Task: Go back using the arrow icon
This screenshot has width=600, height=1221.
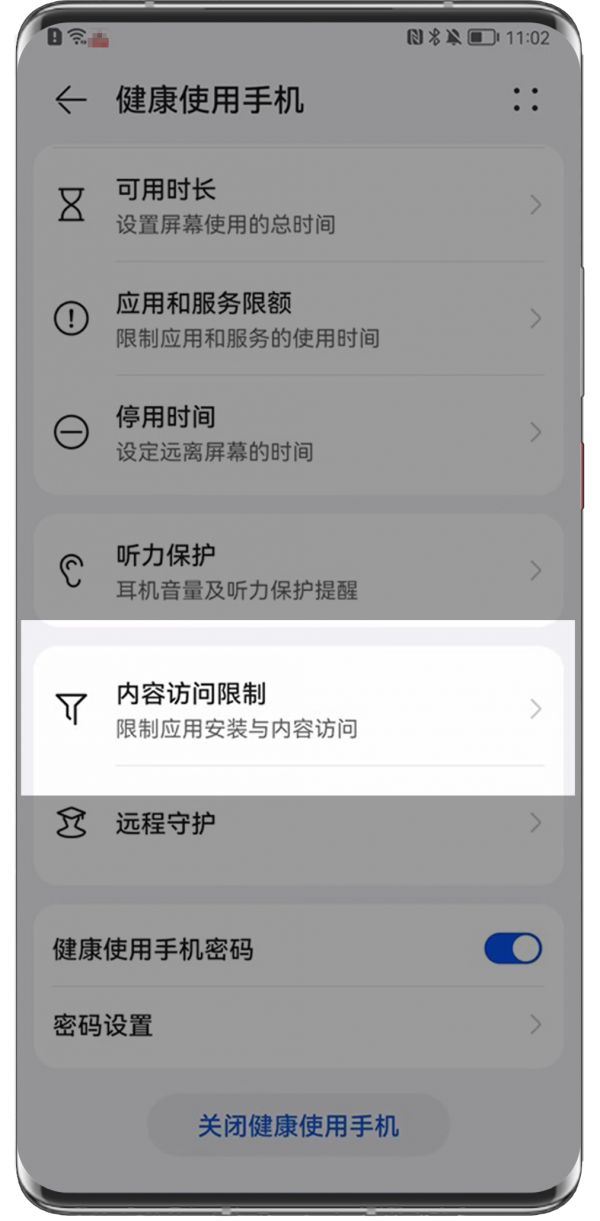Action: [71, 100]
